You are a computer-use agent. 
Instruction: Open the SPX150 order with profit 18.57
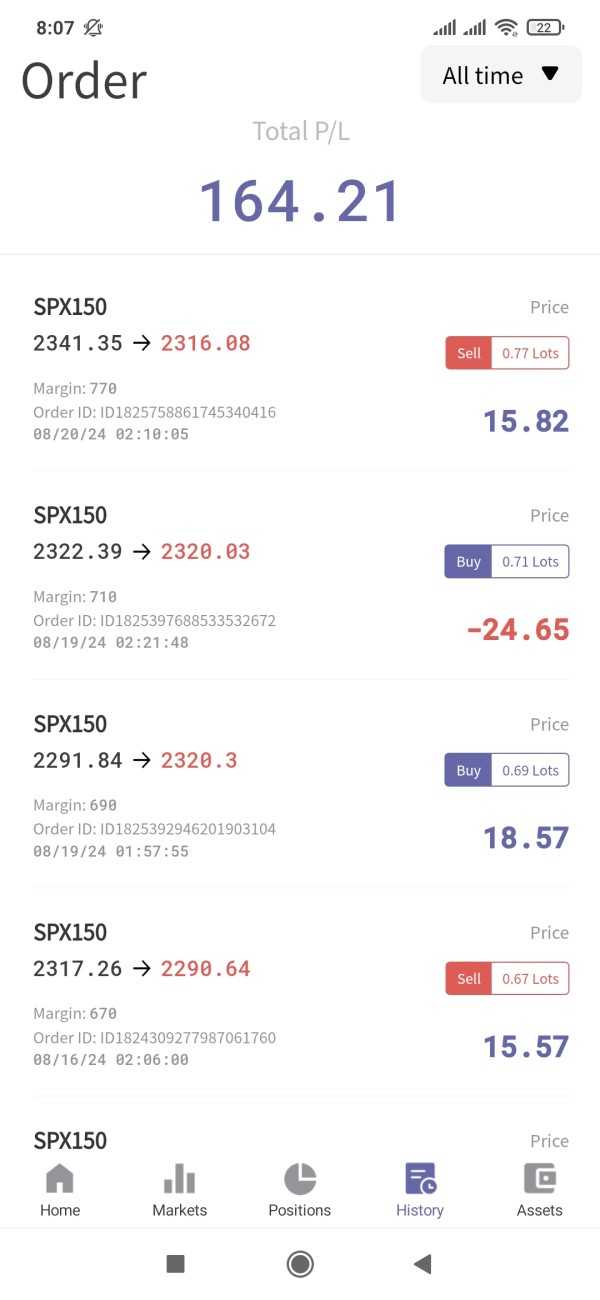(300, 785)
